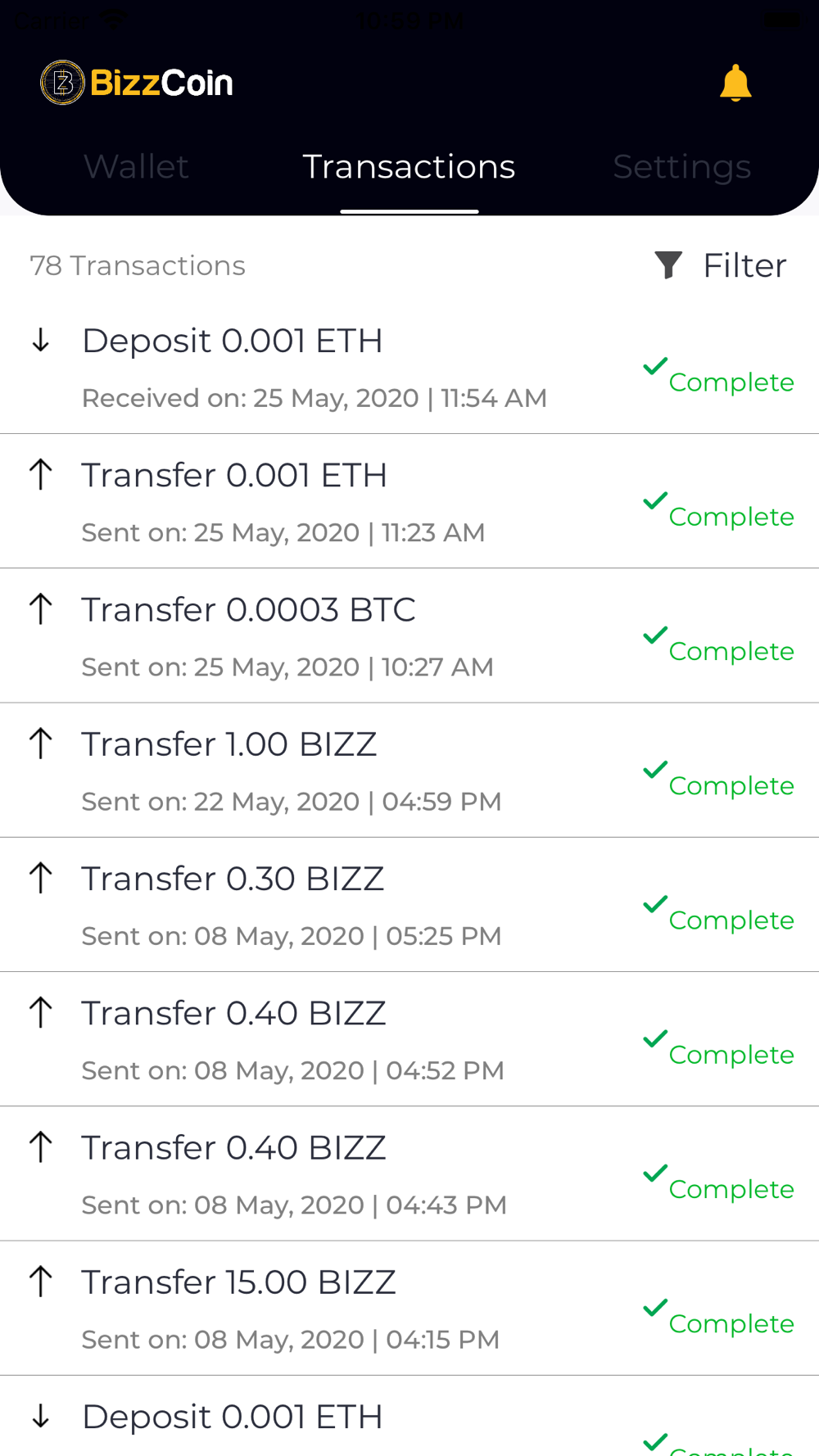Open the notifications bell

pos(735,83)
